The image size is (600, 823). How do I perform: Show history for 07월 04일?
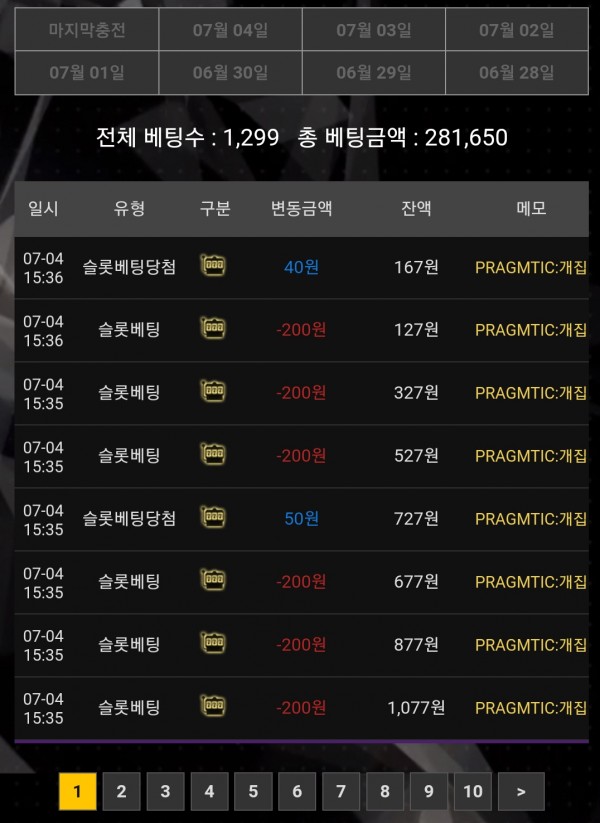230,30
